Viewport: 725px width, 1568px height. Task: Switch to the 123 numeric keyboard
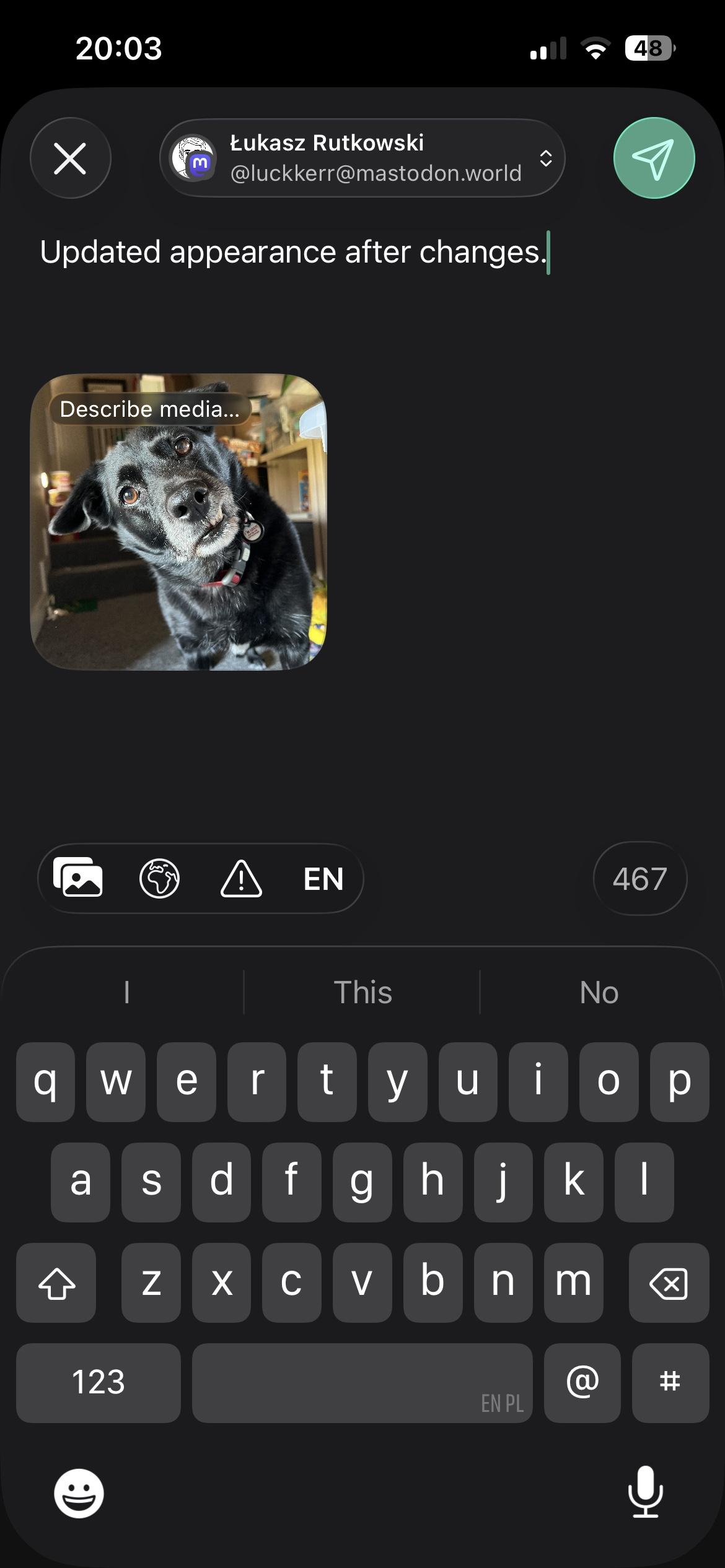99,1382
